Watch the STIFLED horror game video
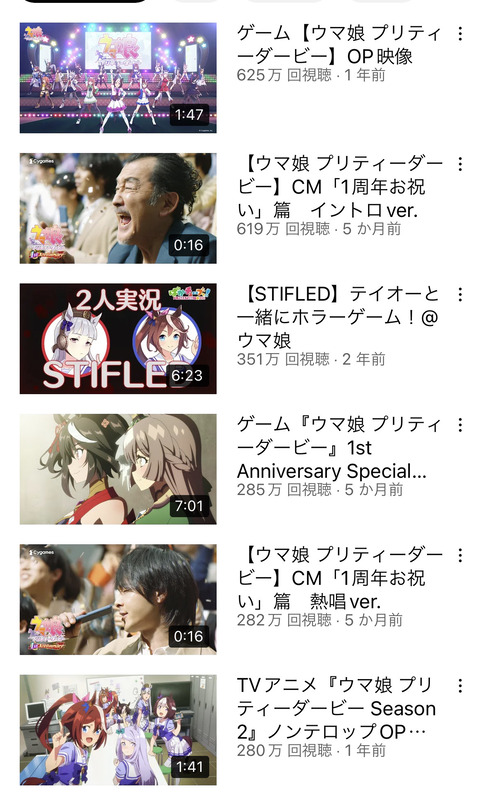Image resolution: width=480 pixels, height=801 pixels. coord(118,338)
